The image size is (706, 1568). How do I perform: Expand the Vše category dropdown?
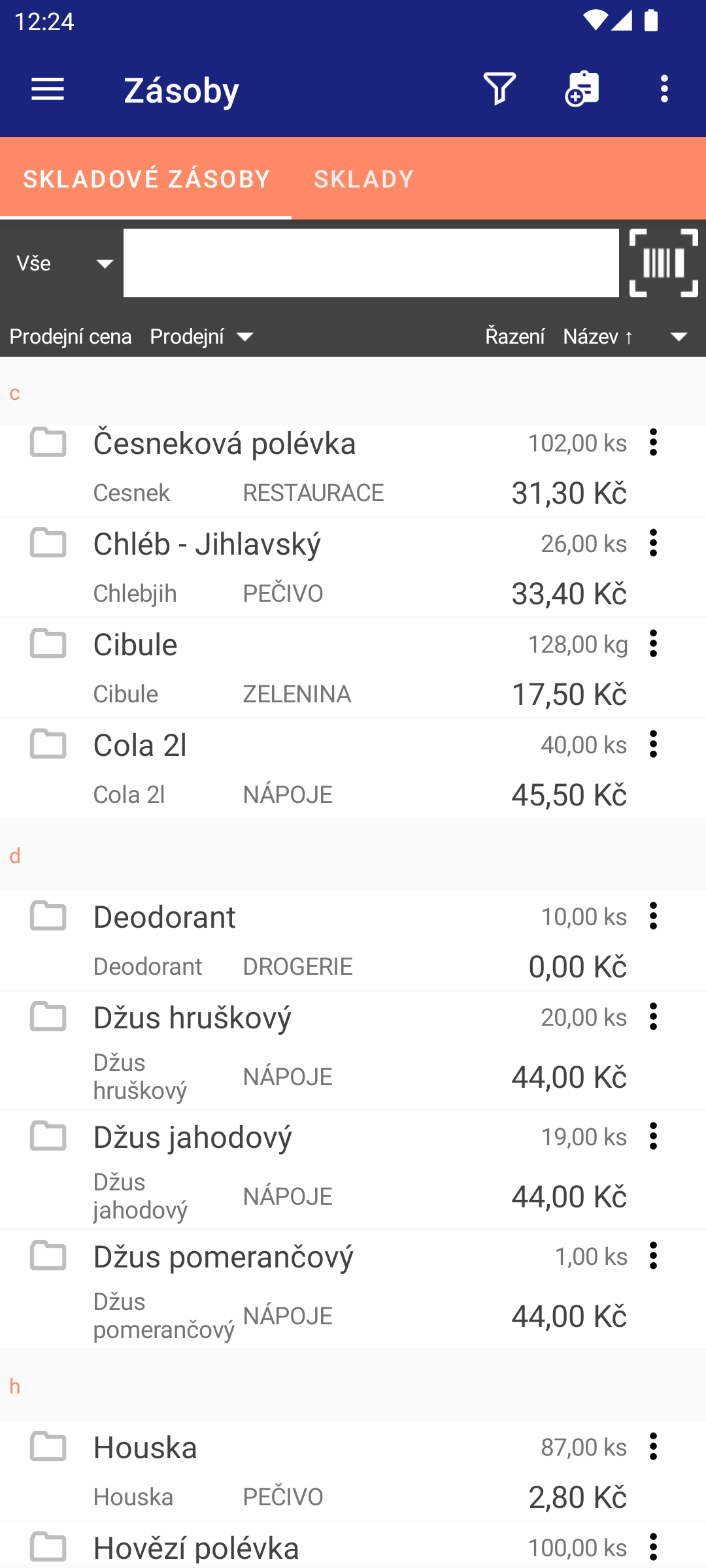(64, 263)
